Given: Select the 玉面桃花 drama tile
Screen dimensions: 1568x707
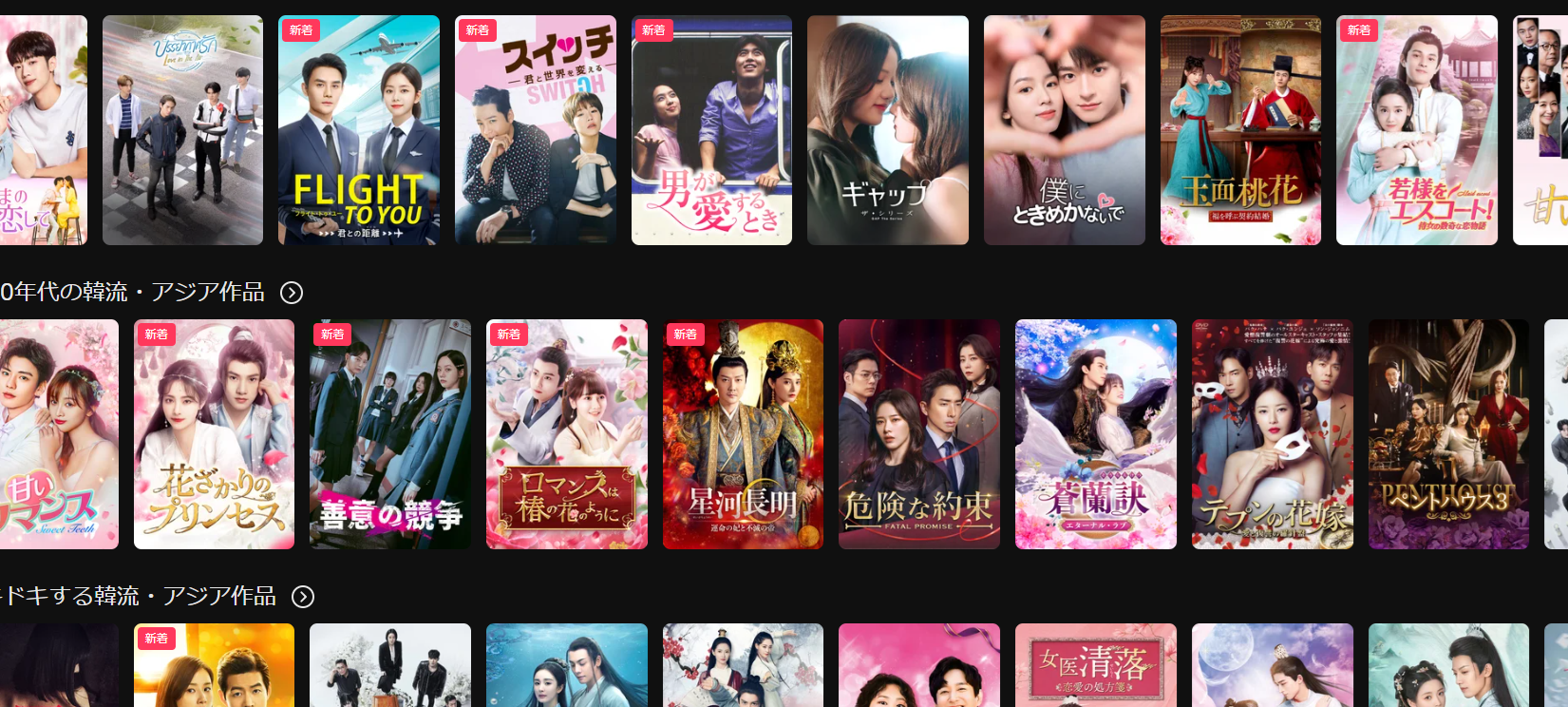Looking at the screenshot, I should tap(1240, 130).
